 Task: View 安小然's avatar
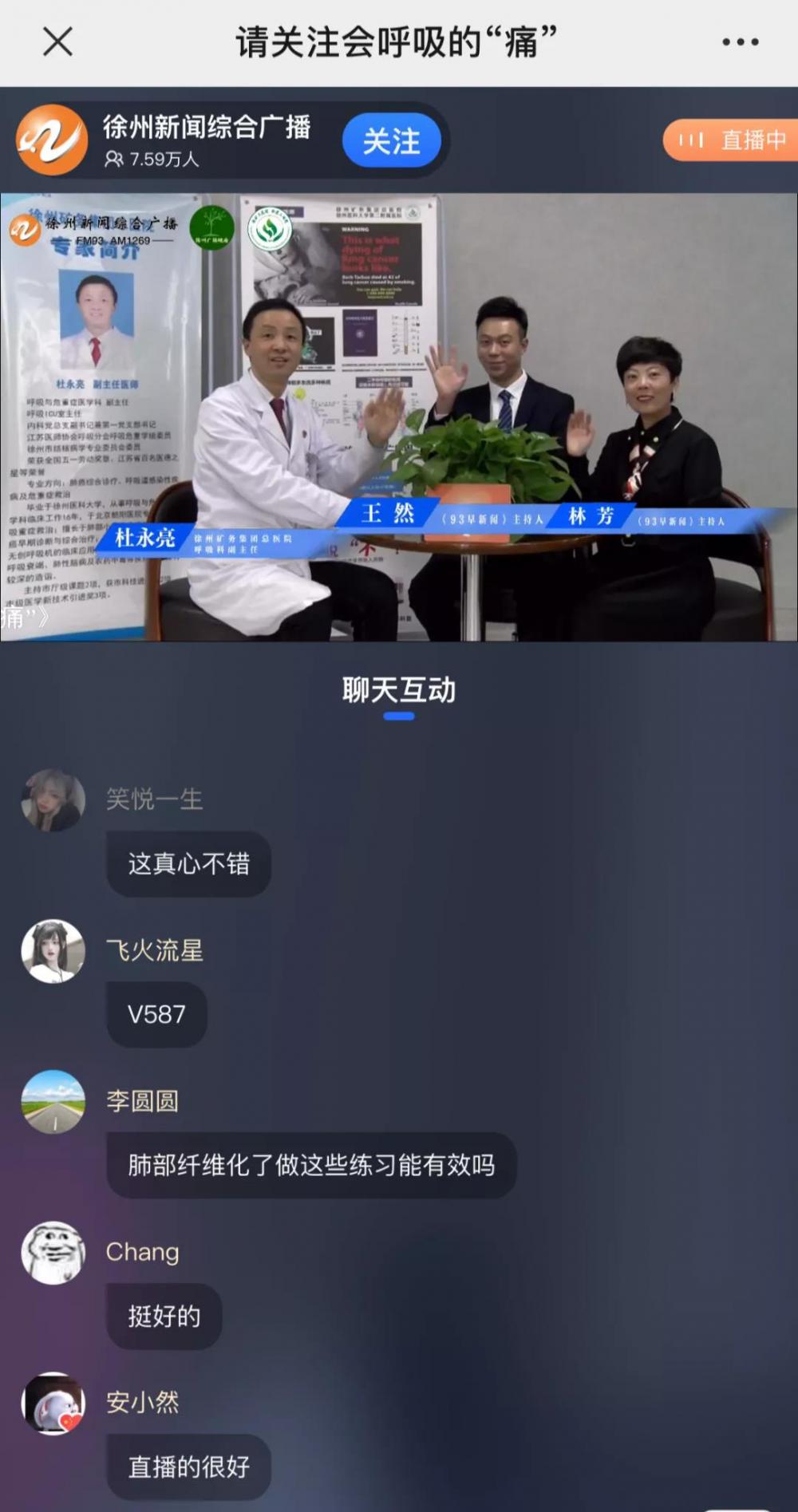click(53, 1403)
